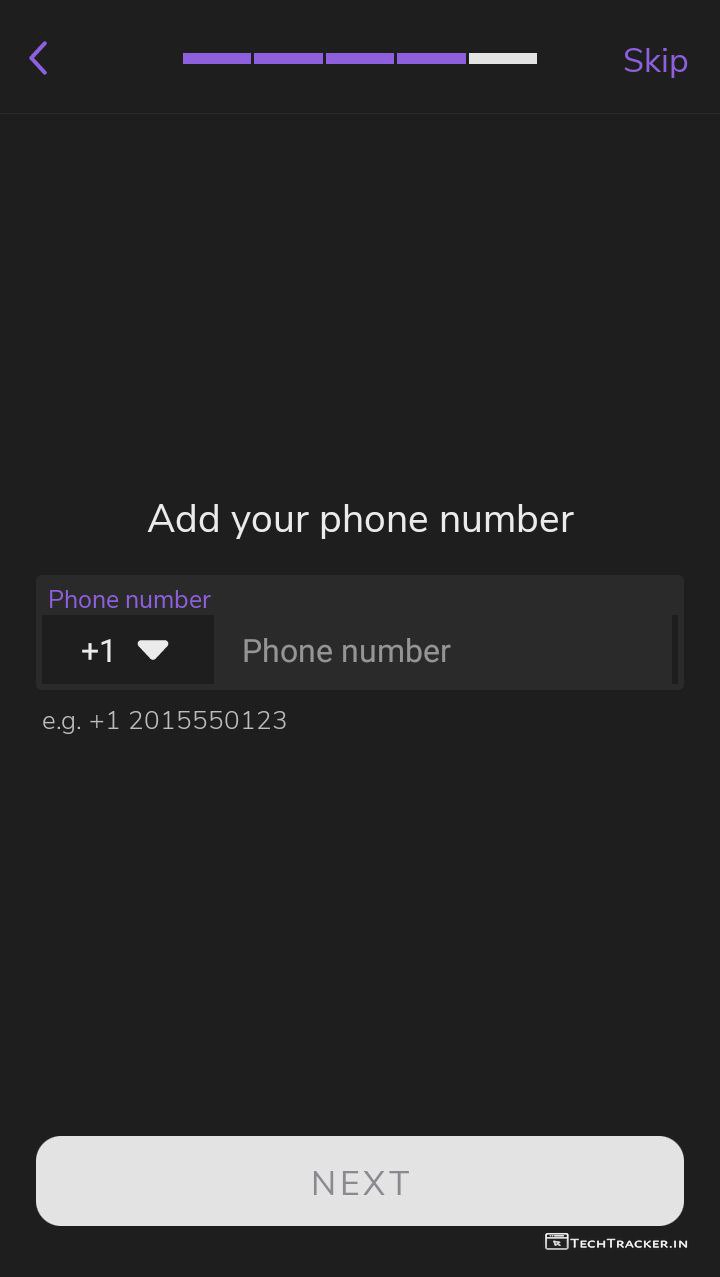This screenshot has height=1277, width=720.
Task: Go back using the purple arrow
Action: (x=39, y=58)
